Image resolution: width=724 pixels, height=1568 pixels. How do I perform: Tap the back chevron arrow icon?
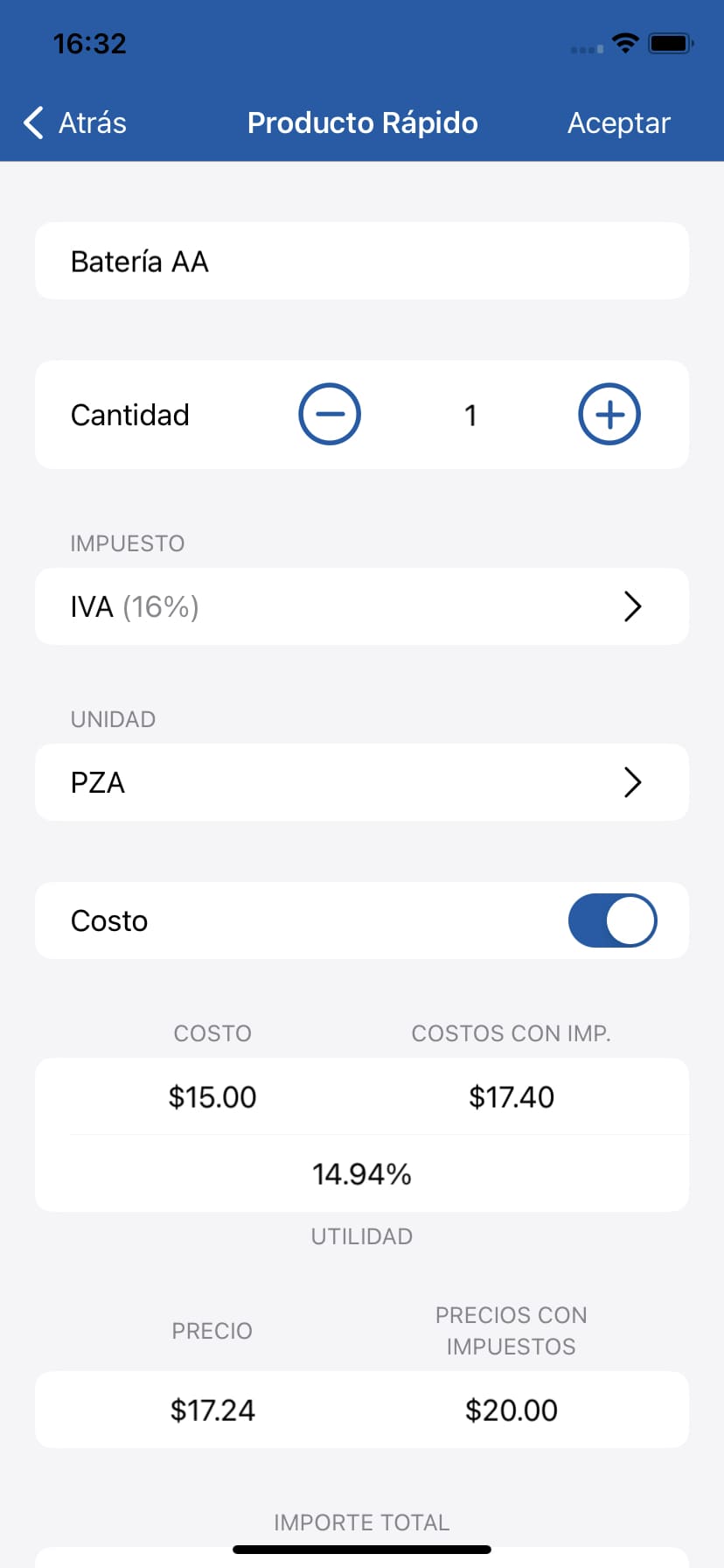(x=32, y=122)
